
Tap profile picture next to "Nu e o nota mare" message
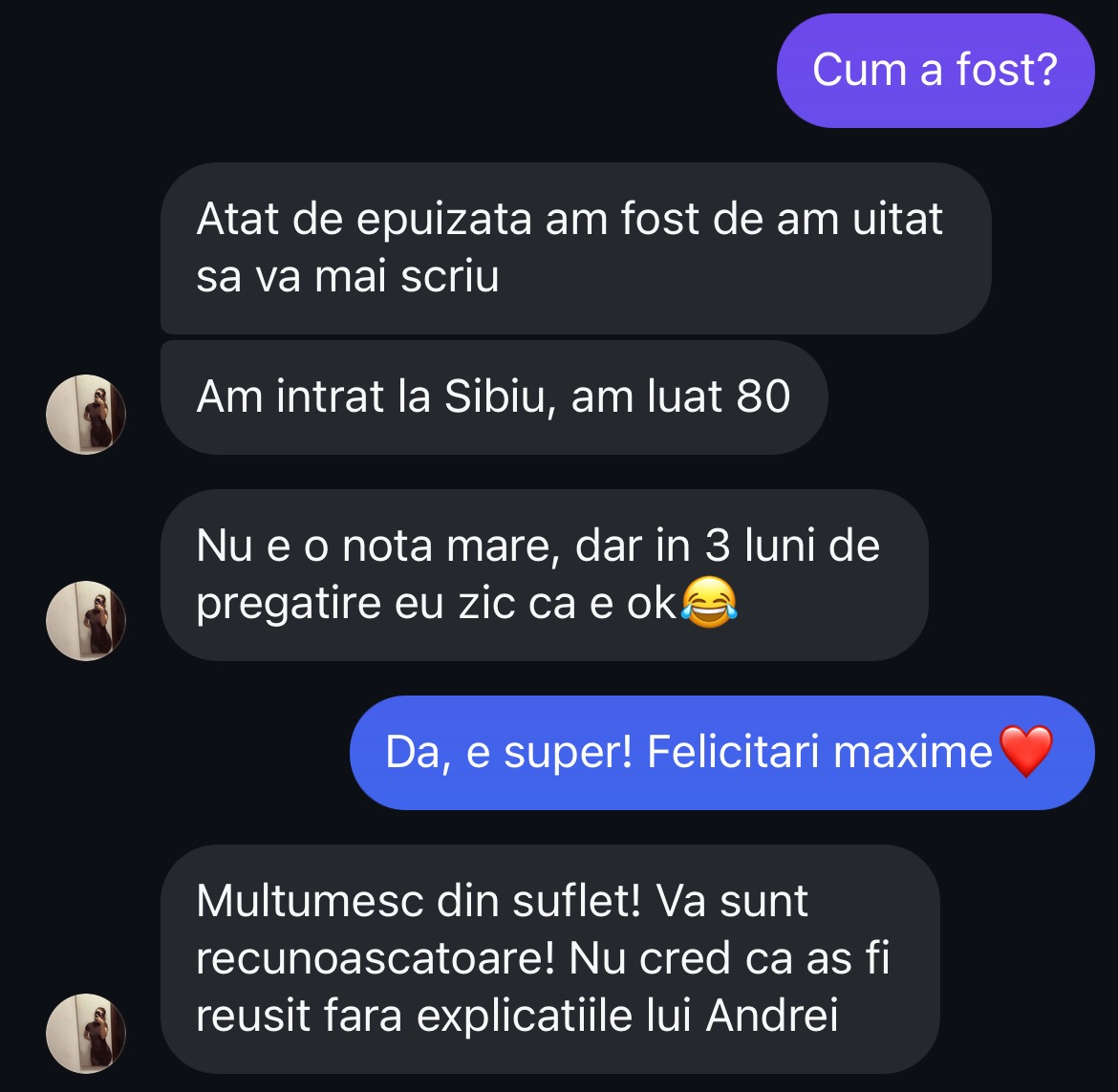[x=86, y=620]
